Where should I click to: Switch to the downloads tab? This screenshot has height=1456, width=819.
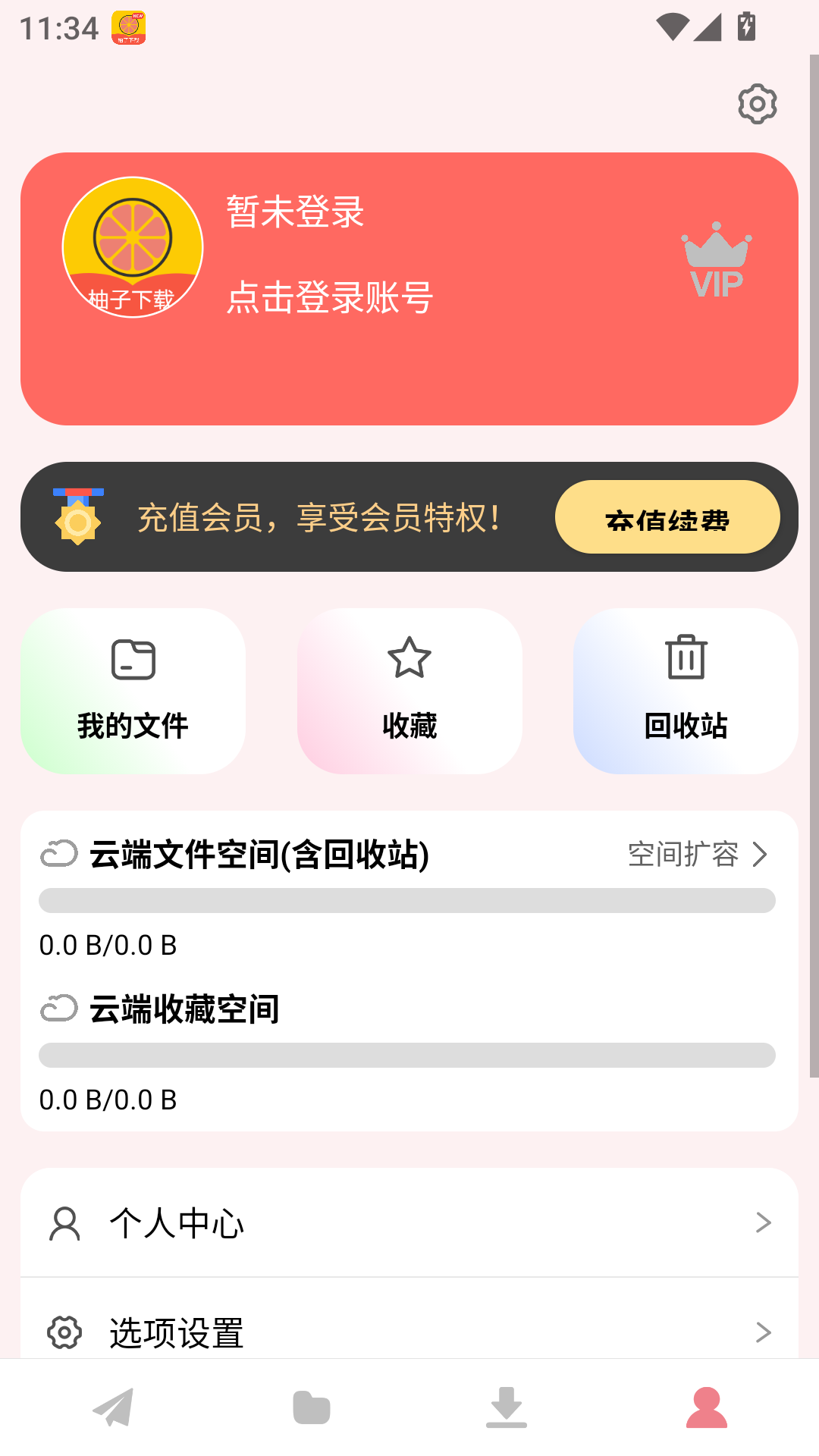[507, 1407]
